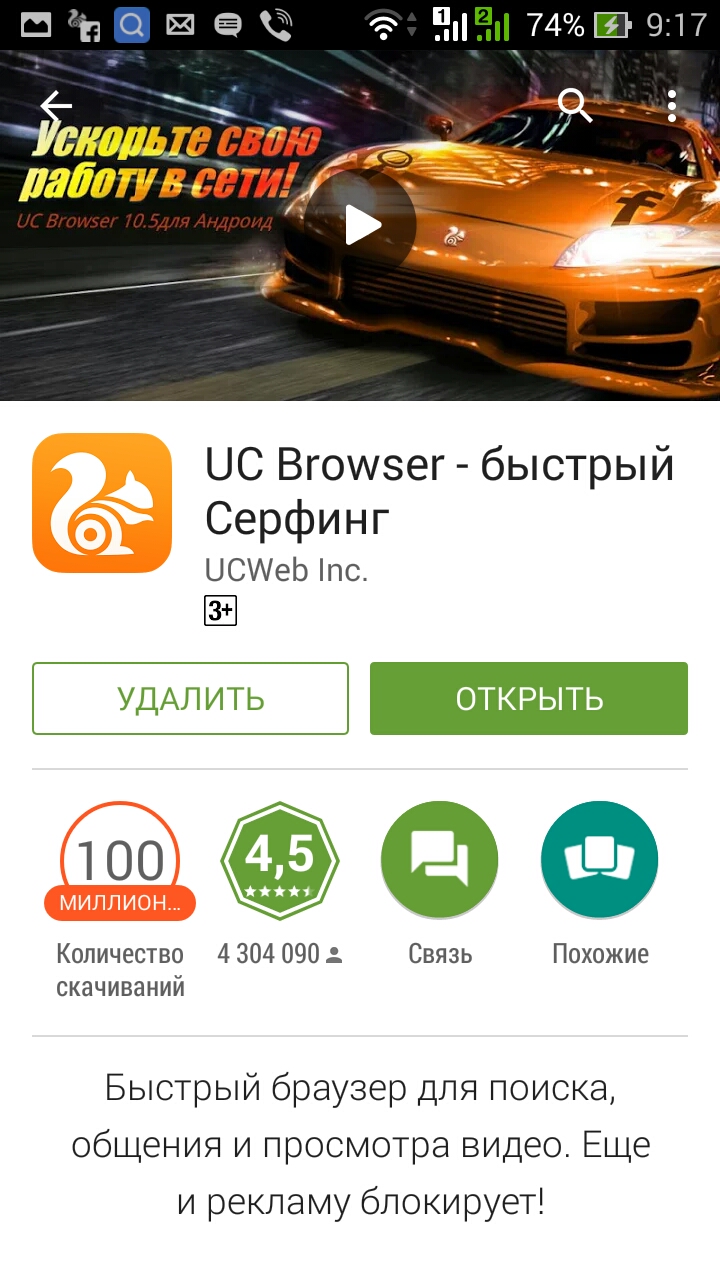The width and height of the screenshot is (720, 1280).
Task: Tap the 100 миллионов downloads badge
Action: [120, 861]
